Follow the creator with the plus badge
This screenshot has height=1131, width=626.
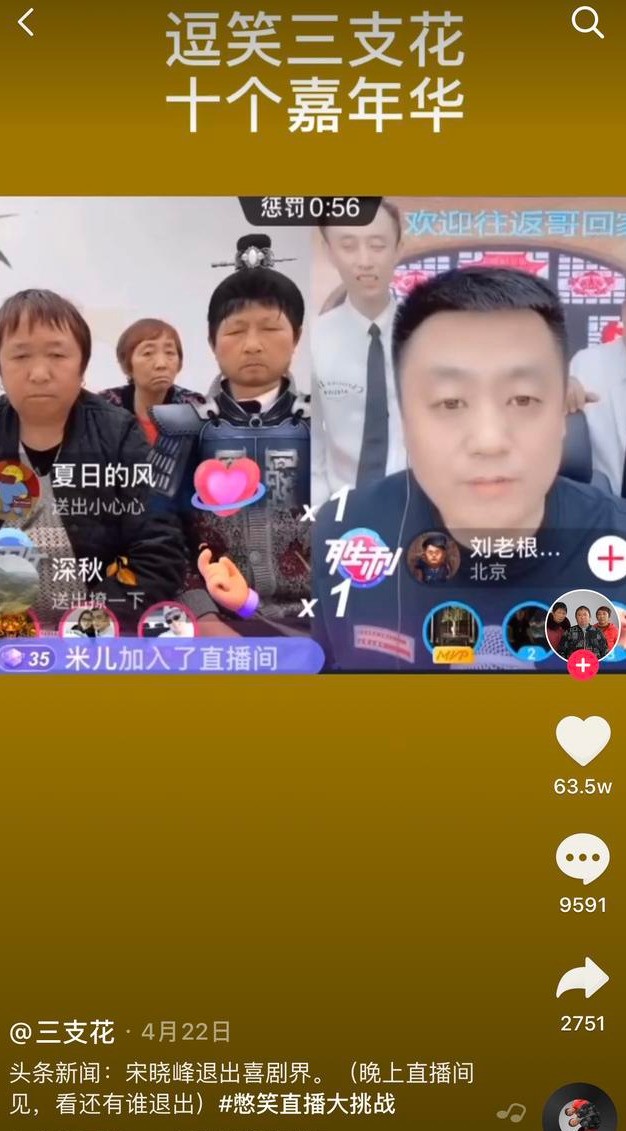click(583, 664)
